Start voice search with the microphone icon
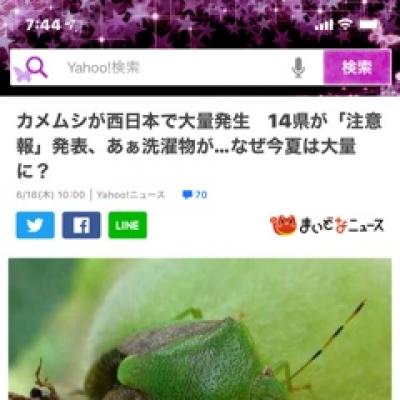The width and height of the screenshot is (400, 400). point(298,67)
